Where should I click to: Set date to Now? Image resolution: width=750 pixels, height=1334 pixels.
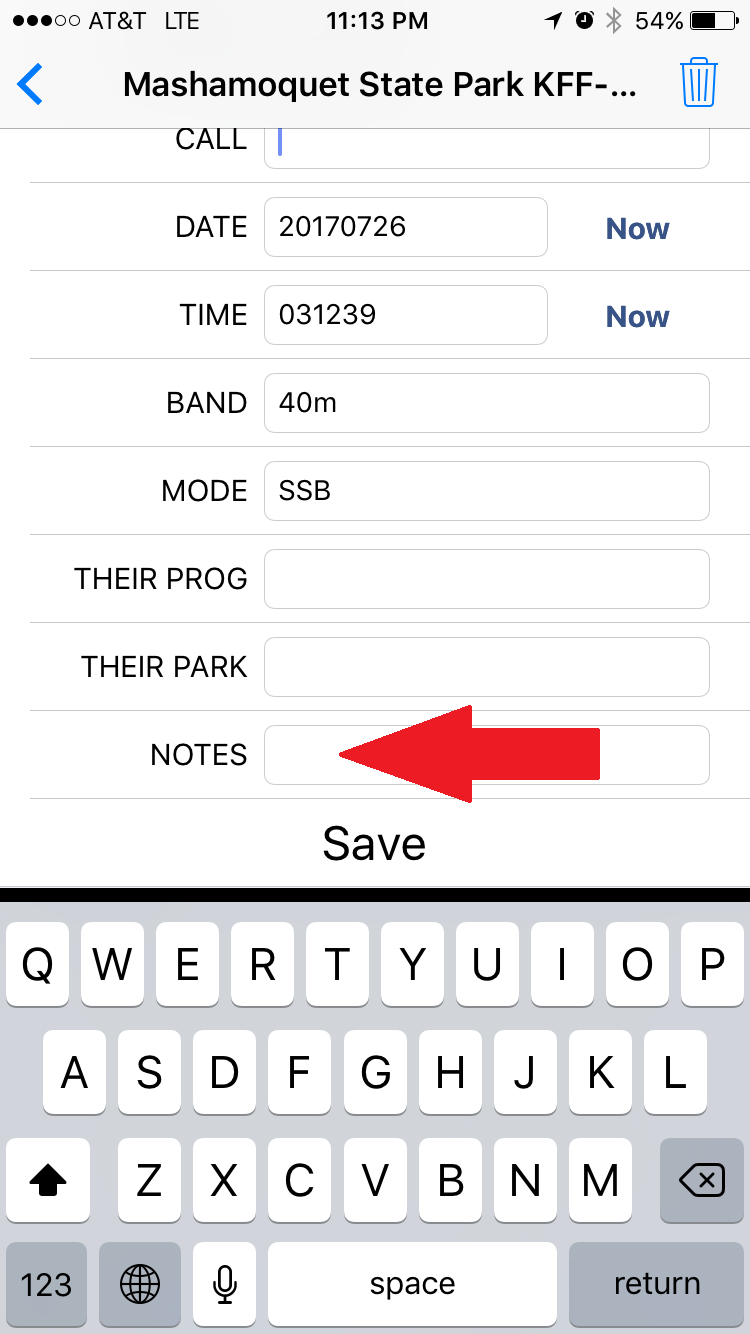[637, 228]
